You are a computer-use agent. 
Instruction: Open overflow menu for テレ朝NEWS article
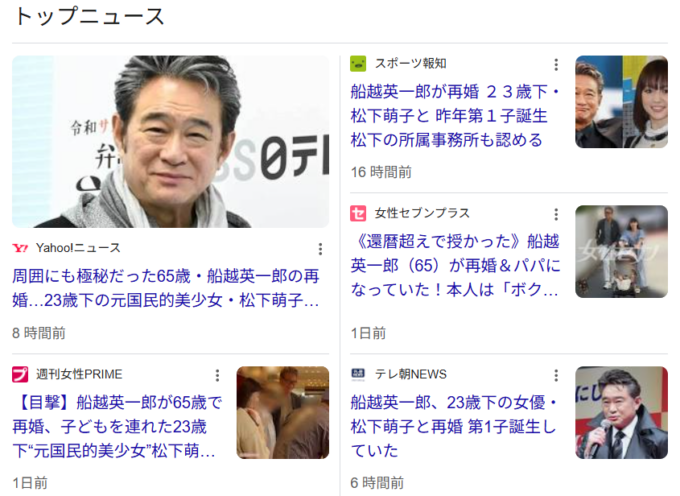pos(556,375)
